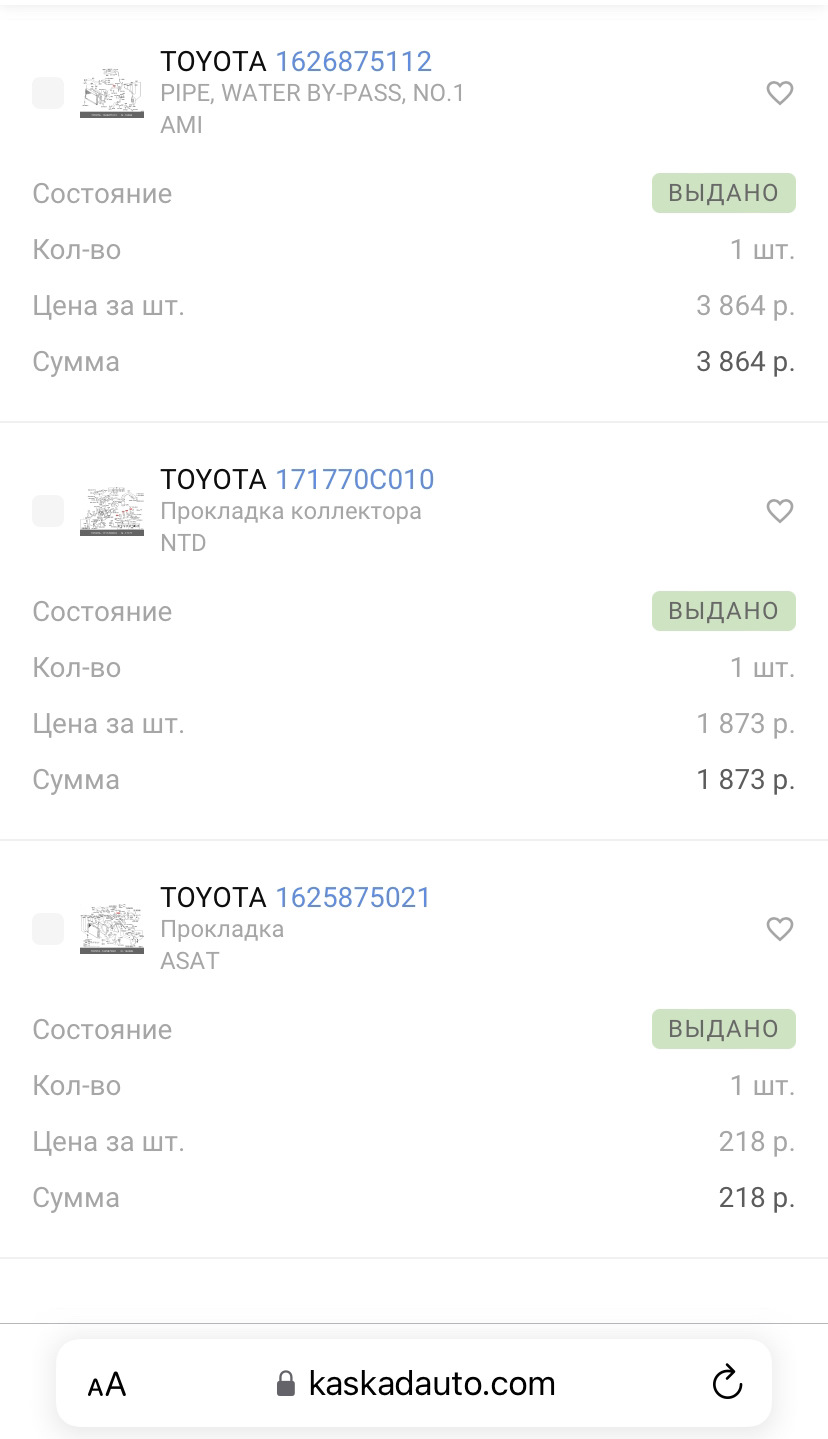Open text size settings with the AA icon

click(x=107, y=1384)
